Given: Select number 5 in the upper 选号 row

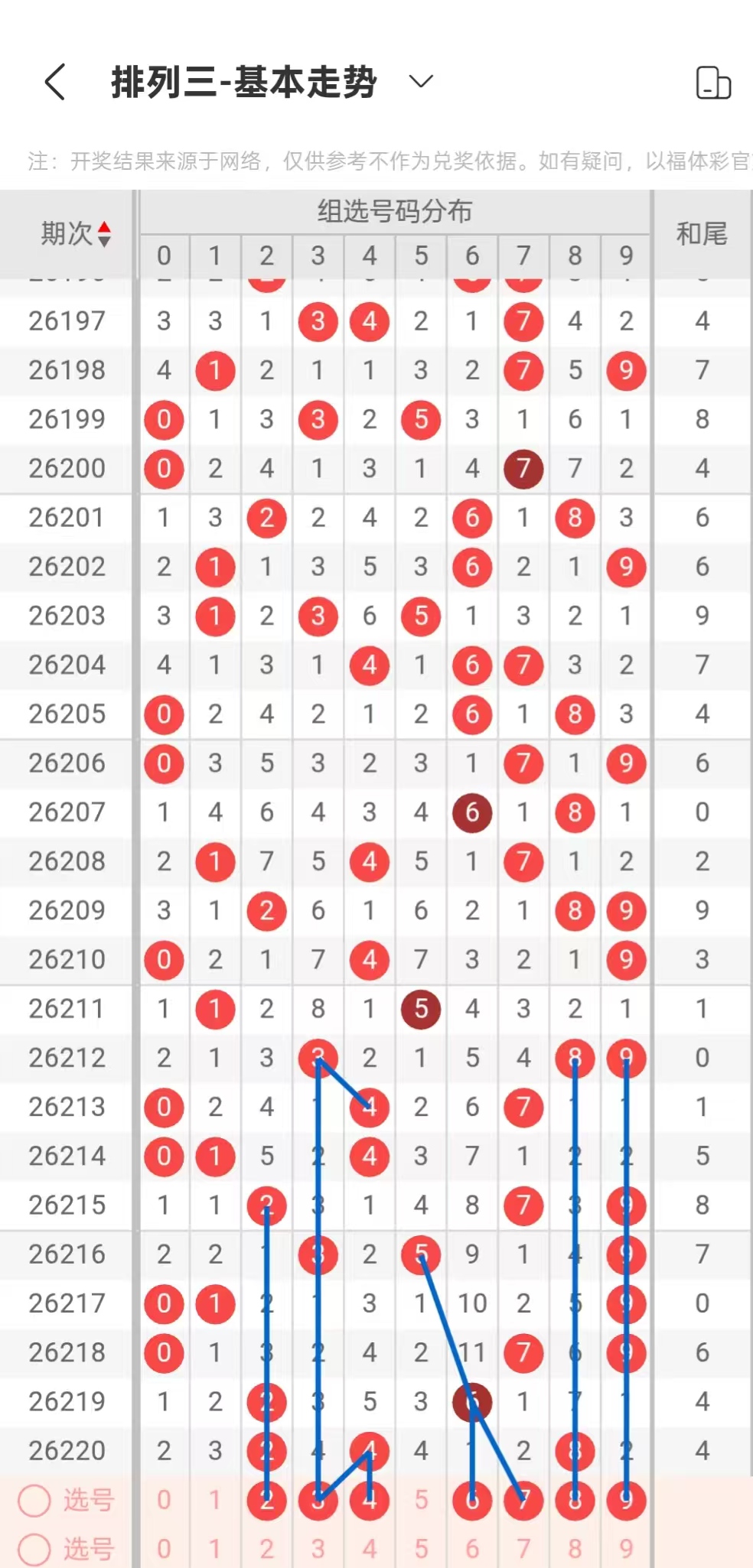Looking at the screenshot, I should (421, 1500).
